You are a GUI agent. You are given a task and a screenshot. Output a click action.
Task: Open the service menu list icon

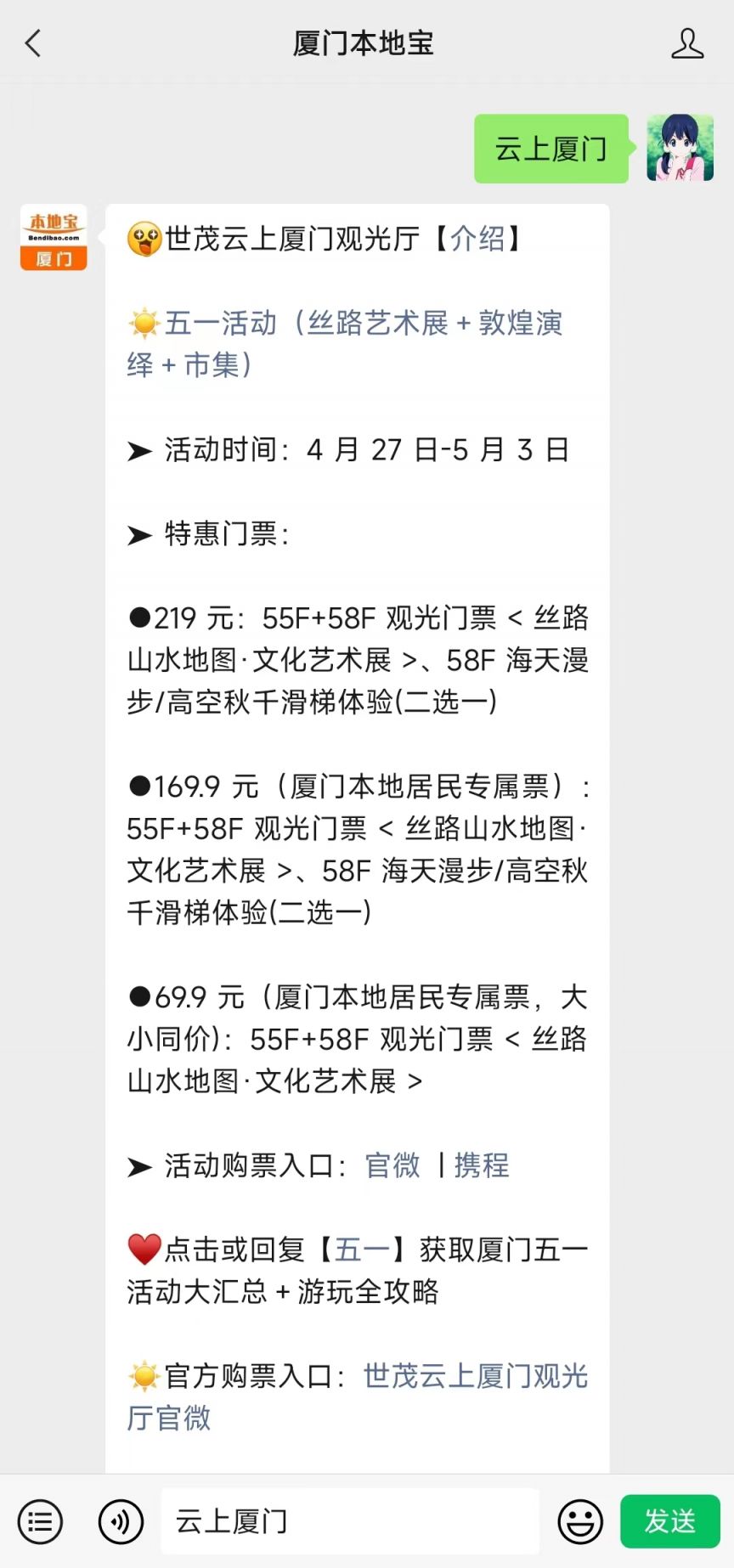point(40,1521)
